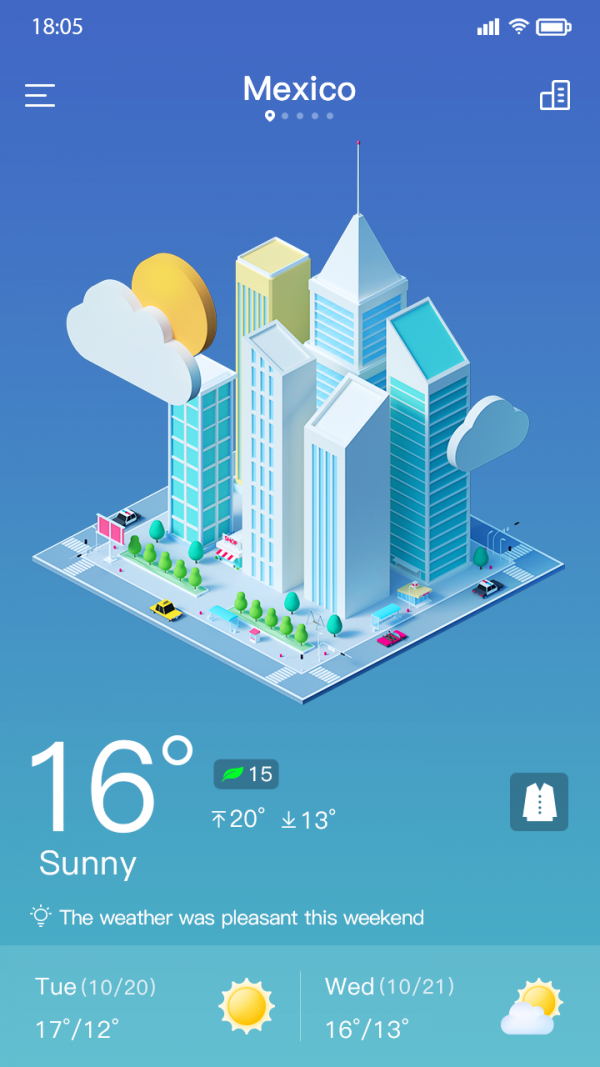Screen dimensions: 600x1067
Task: Open the city management icon
Action: [x=554, y=95]
